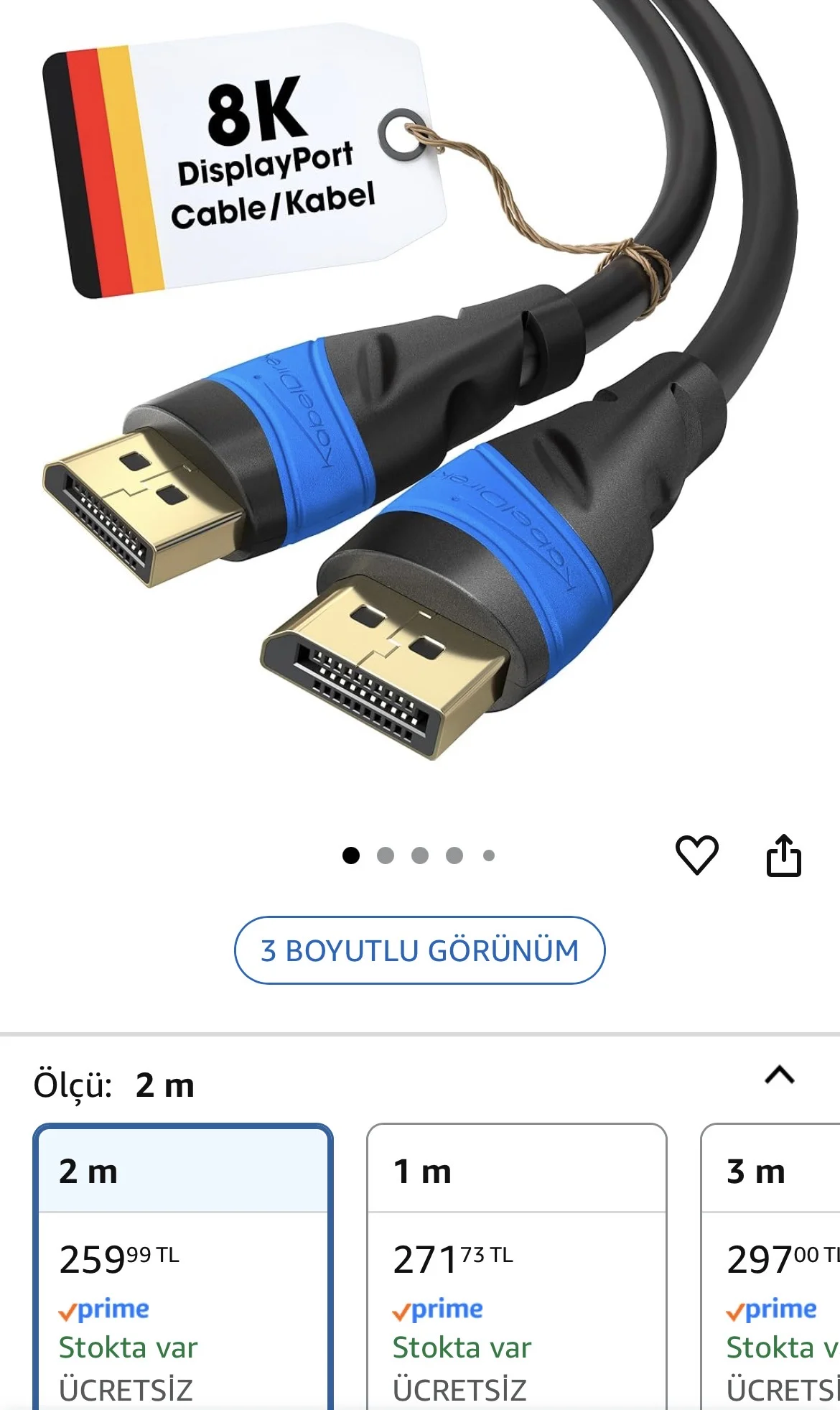This screenshot has height=1410, width=840.
Task: Collapse the Ölçü size section
Action: [780, 1075]
